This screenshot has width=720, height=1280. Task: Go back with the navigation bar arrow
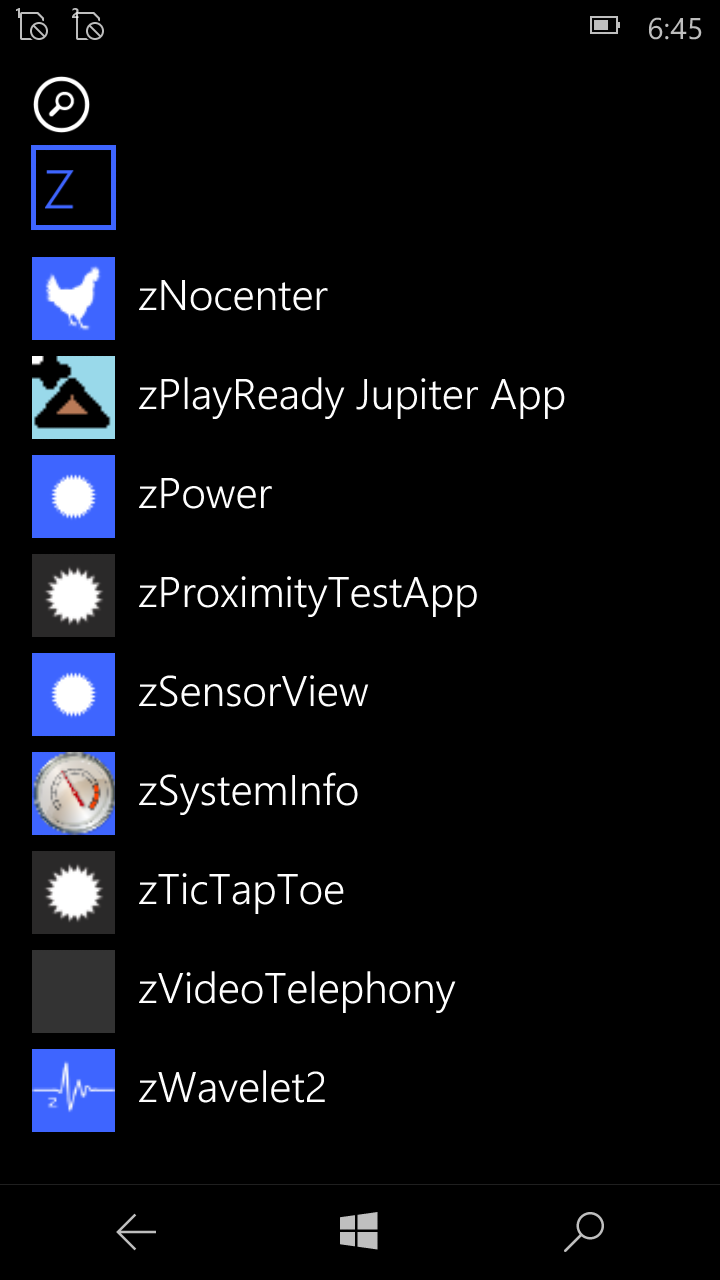click(x=136, y=1232)
